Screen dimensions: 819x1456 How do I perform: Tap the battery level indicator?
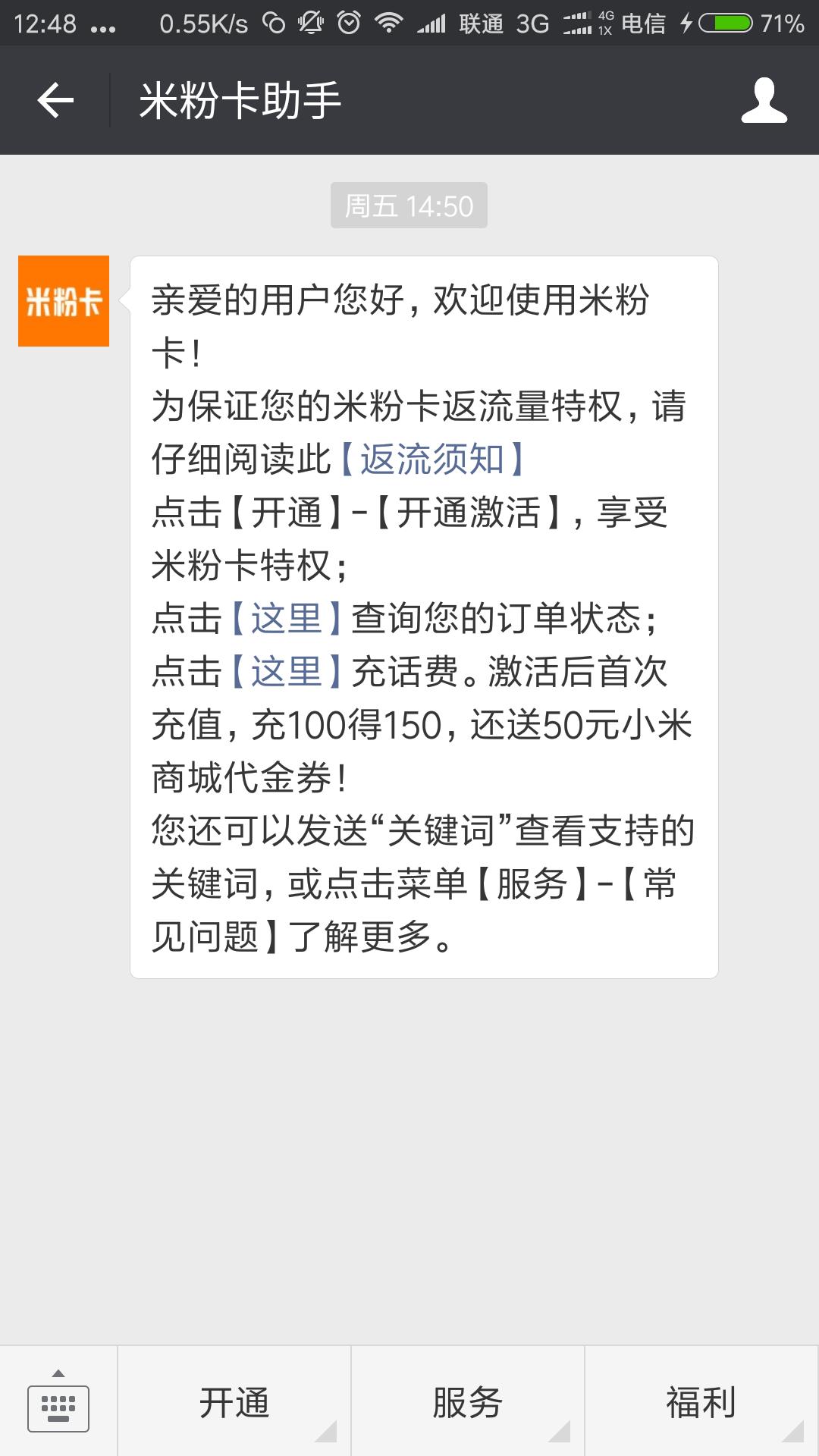click(x=726, y=23)
